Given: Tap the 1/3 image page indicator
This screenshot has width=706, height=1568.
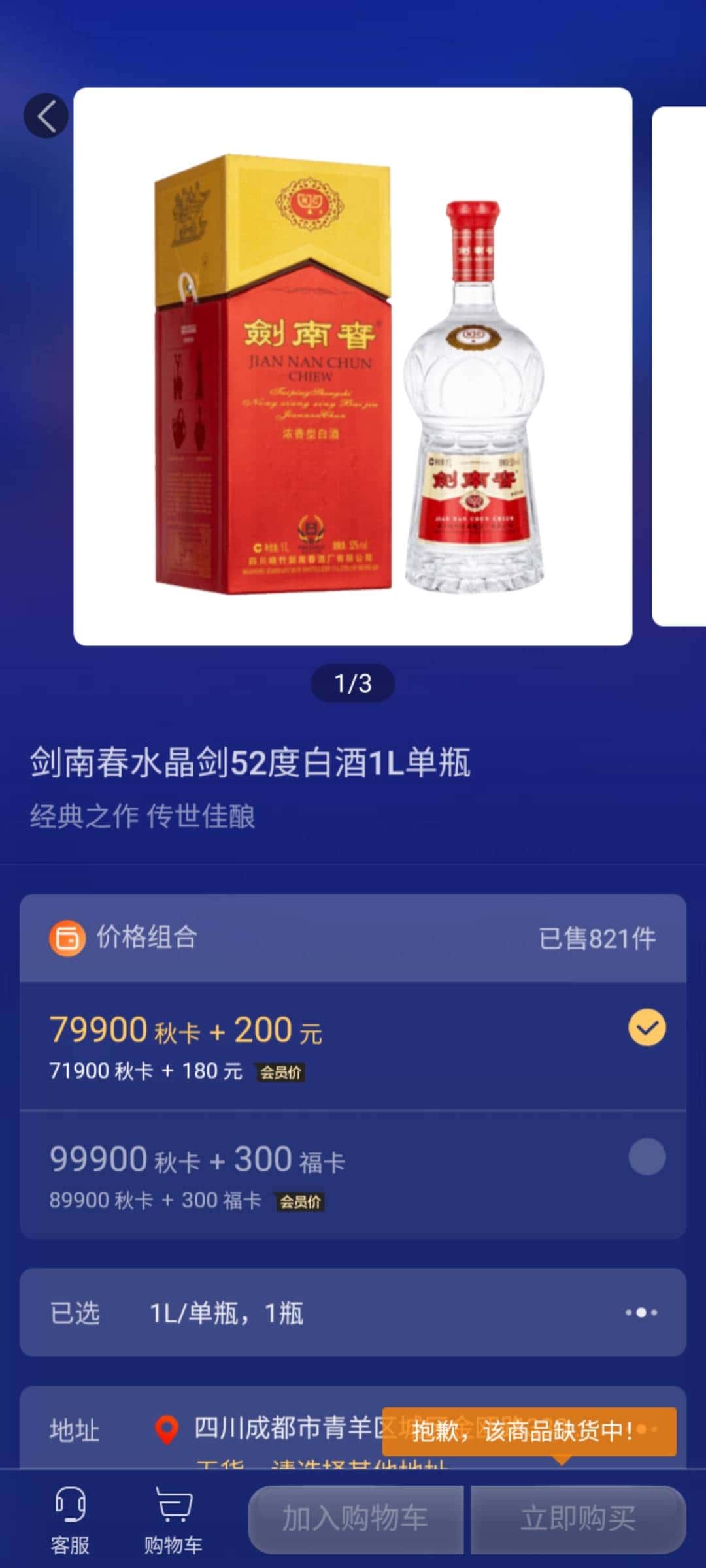Looking at the screenshot, I should pyautogui.click(x=353, y=683).
